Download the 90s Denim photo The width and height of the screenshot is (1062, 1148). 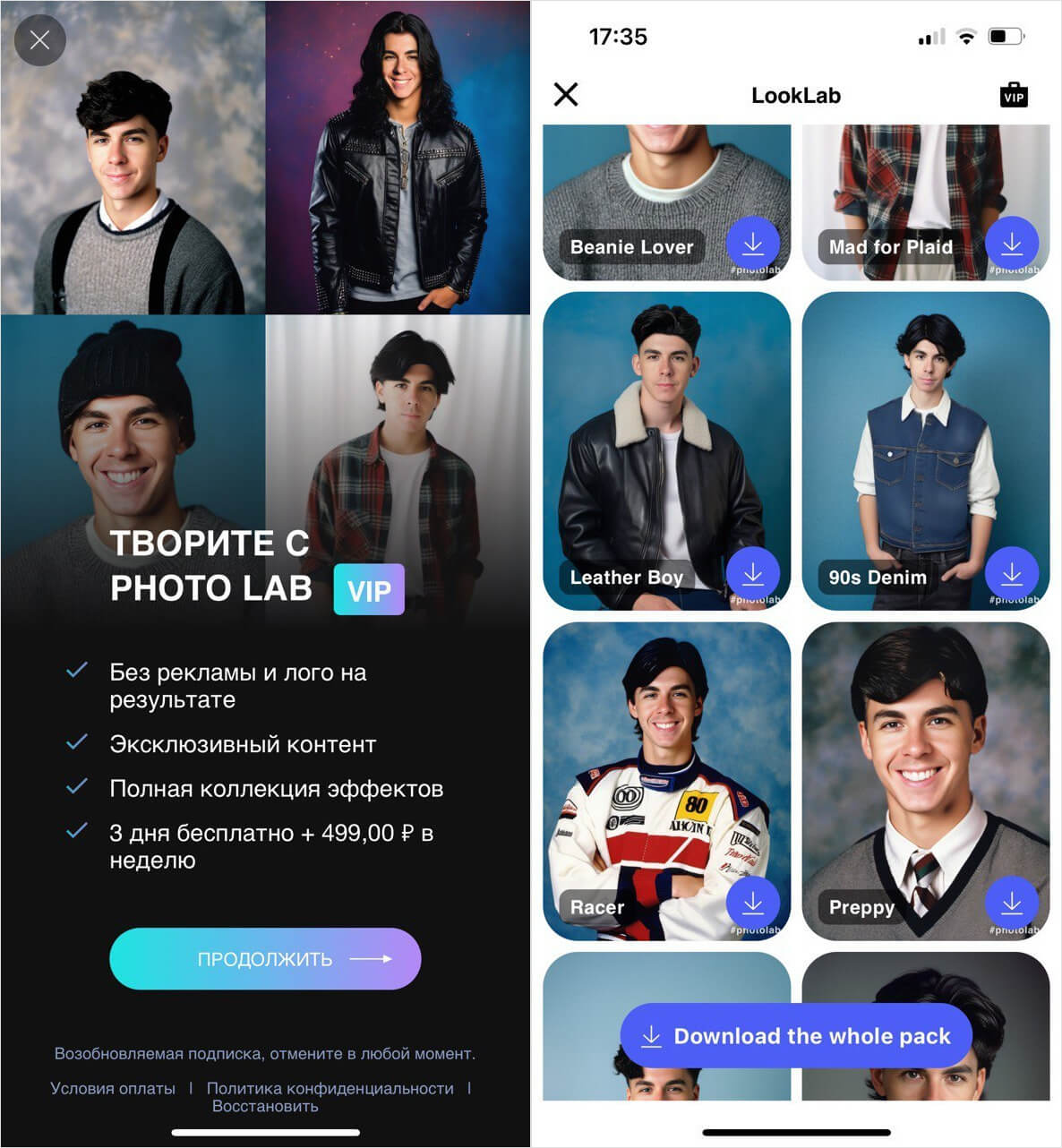point(1011,573)
